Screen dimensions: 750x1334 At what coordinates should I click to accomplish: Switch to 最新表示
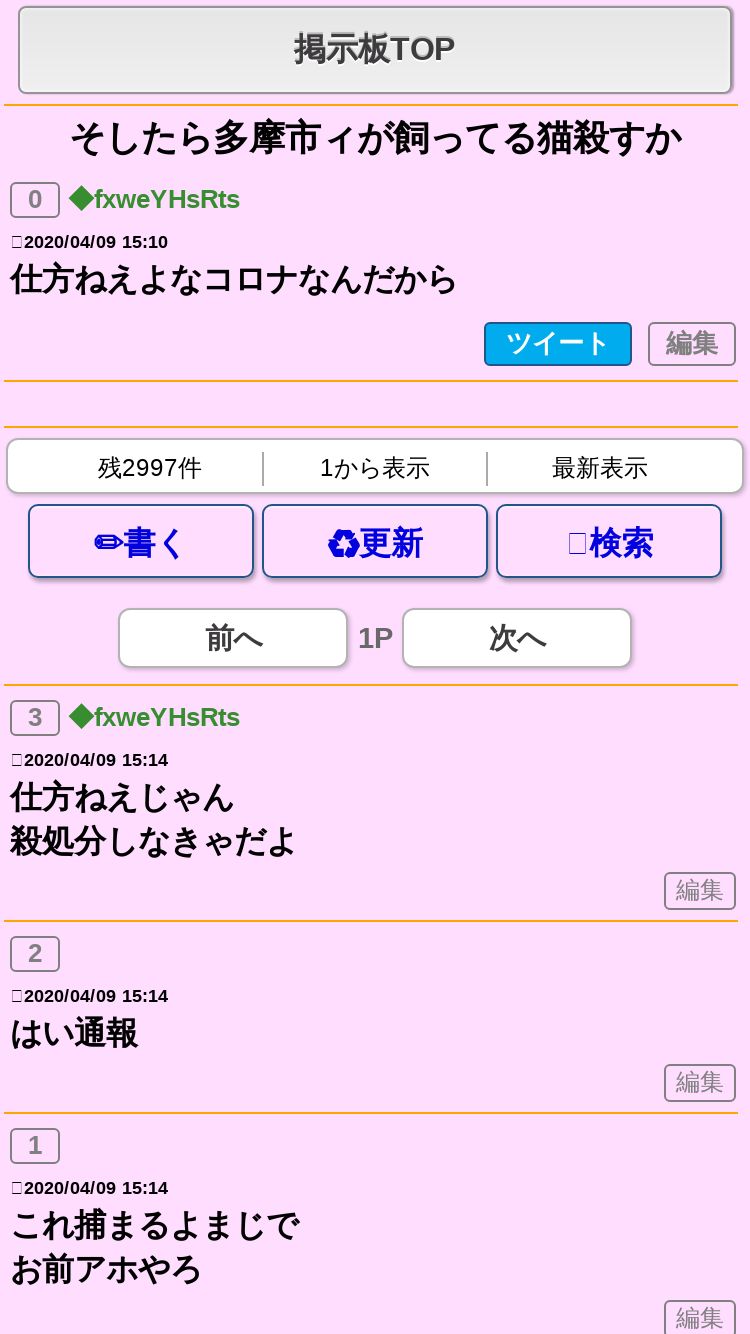coord(600,468)
